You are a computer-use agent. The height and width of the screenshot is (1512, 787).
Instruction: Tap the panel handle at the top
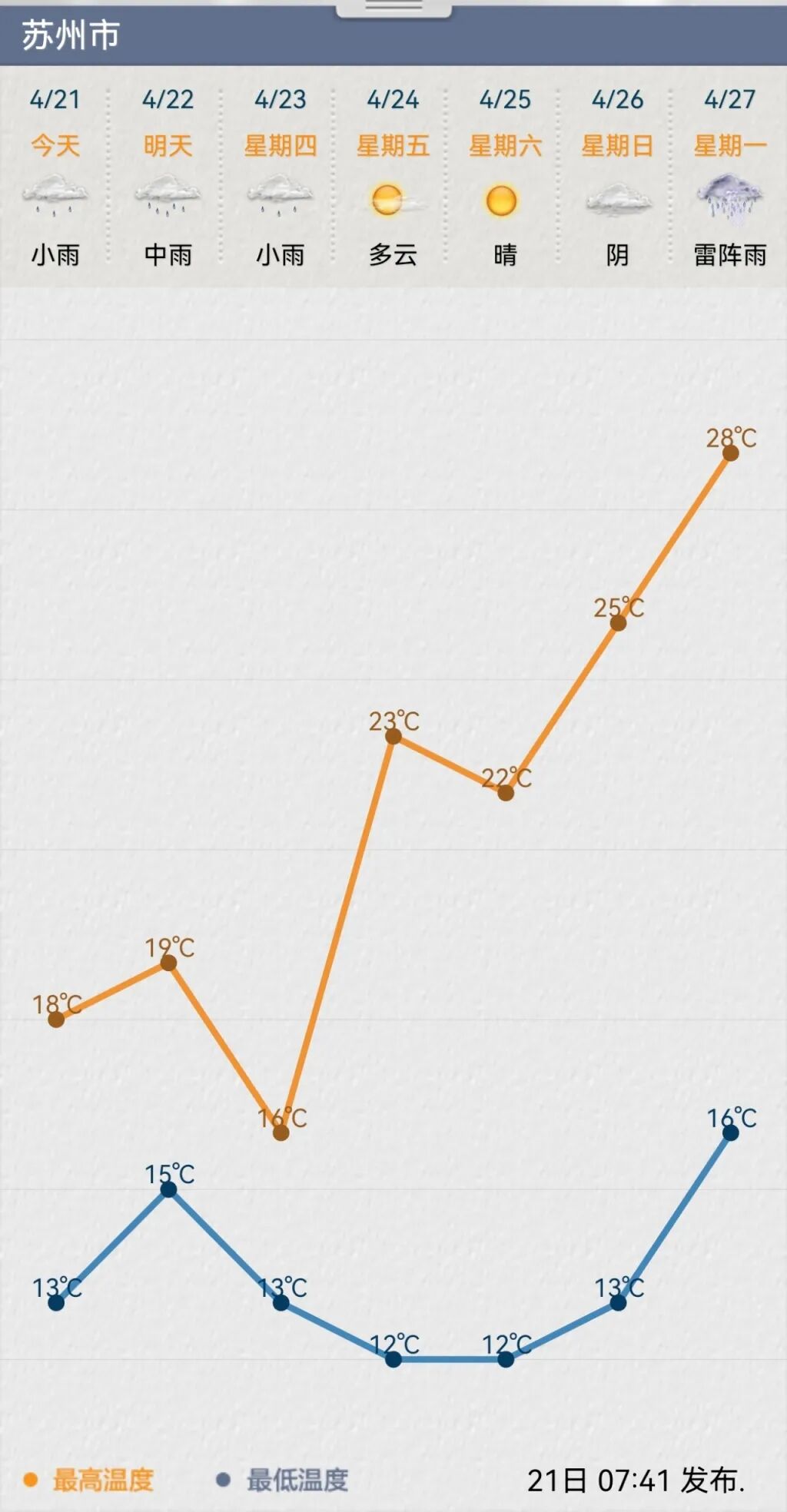click(393, 8)
